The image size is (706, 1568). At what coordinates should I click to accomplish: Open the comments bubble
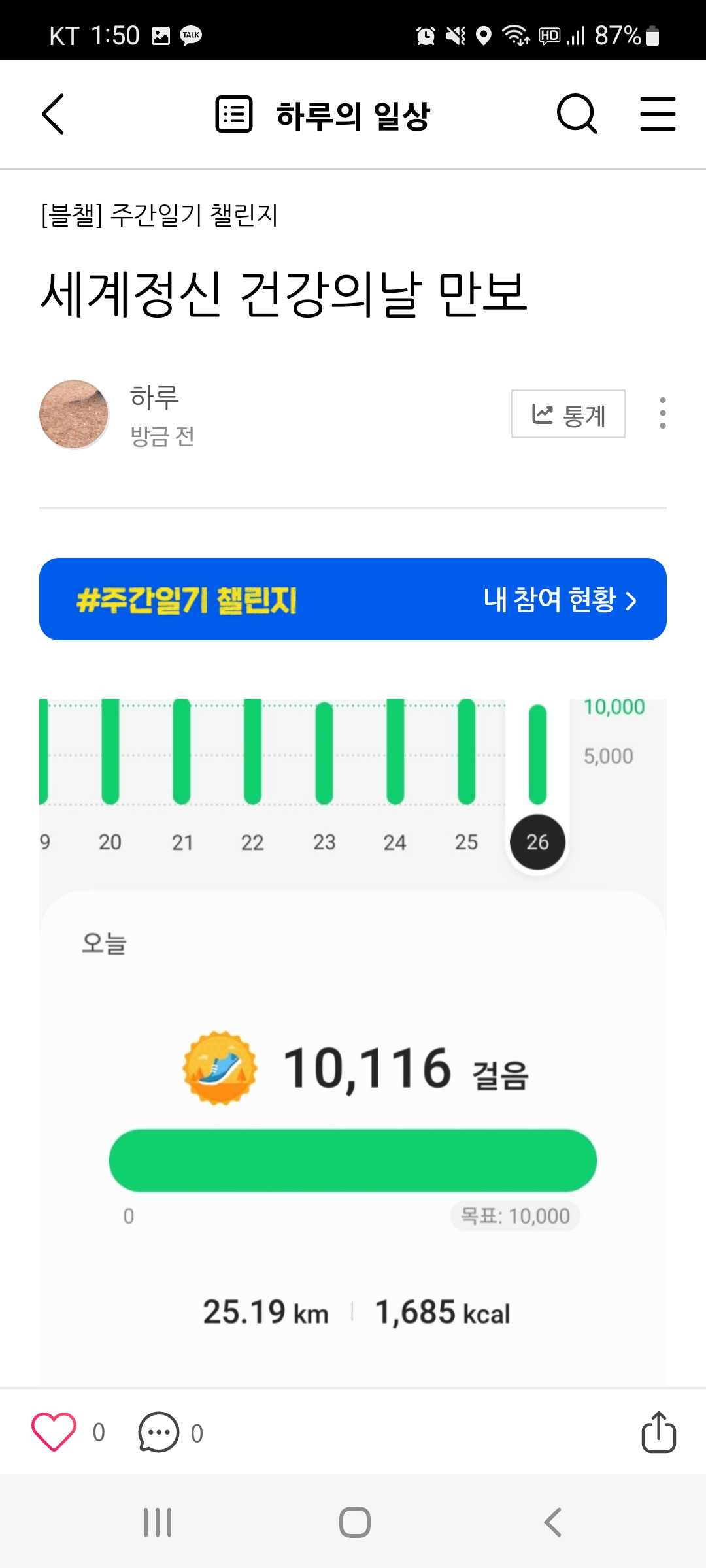pyautogui.click(x=158, y=1431)
